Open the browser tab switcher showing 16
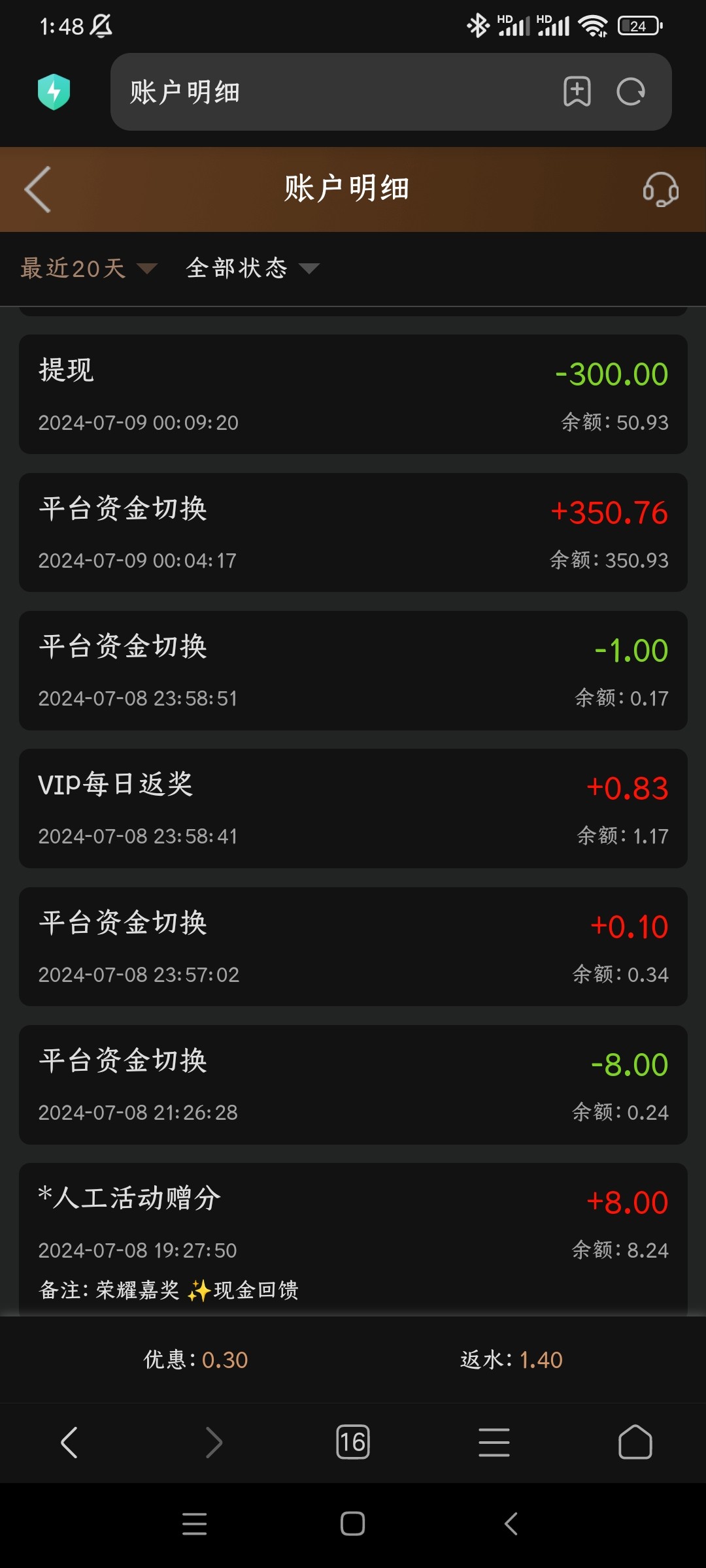The height and width of the screenshot is (1568, 706). click(x=353, y=1442)
